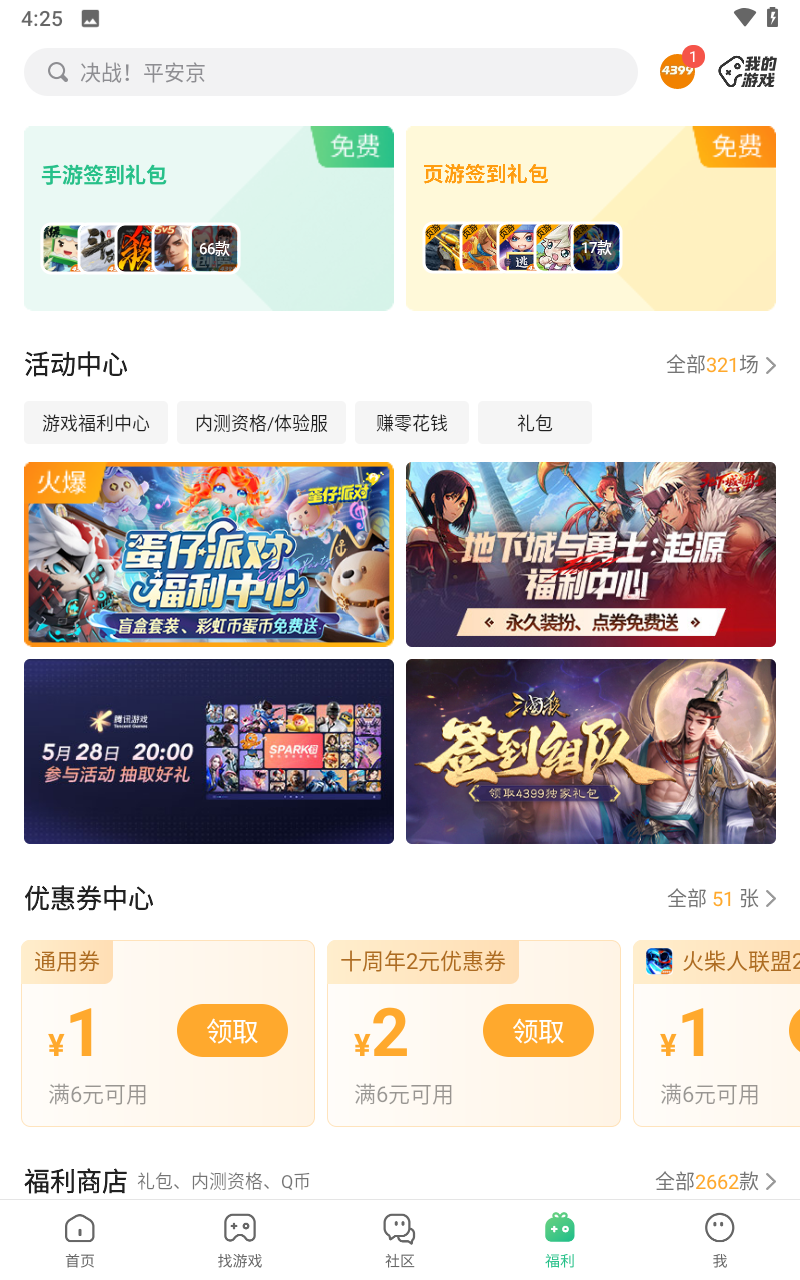The width and height of the screenshot is (800, 1280).
Task: Open the 地下城与勇士：起源 福利中心 banner
Action: 590,554
